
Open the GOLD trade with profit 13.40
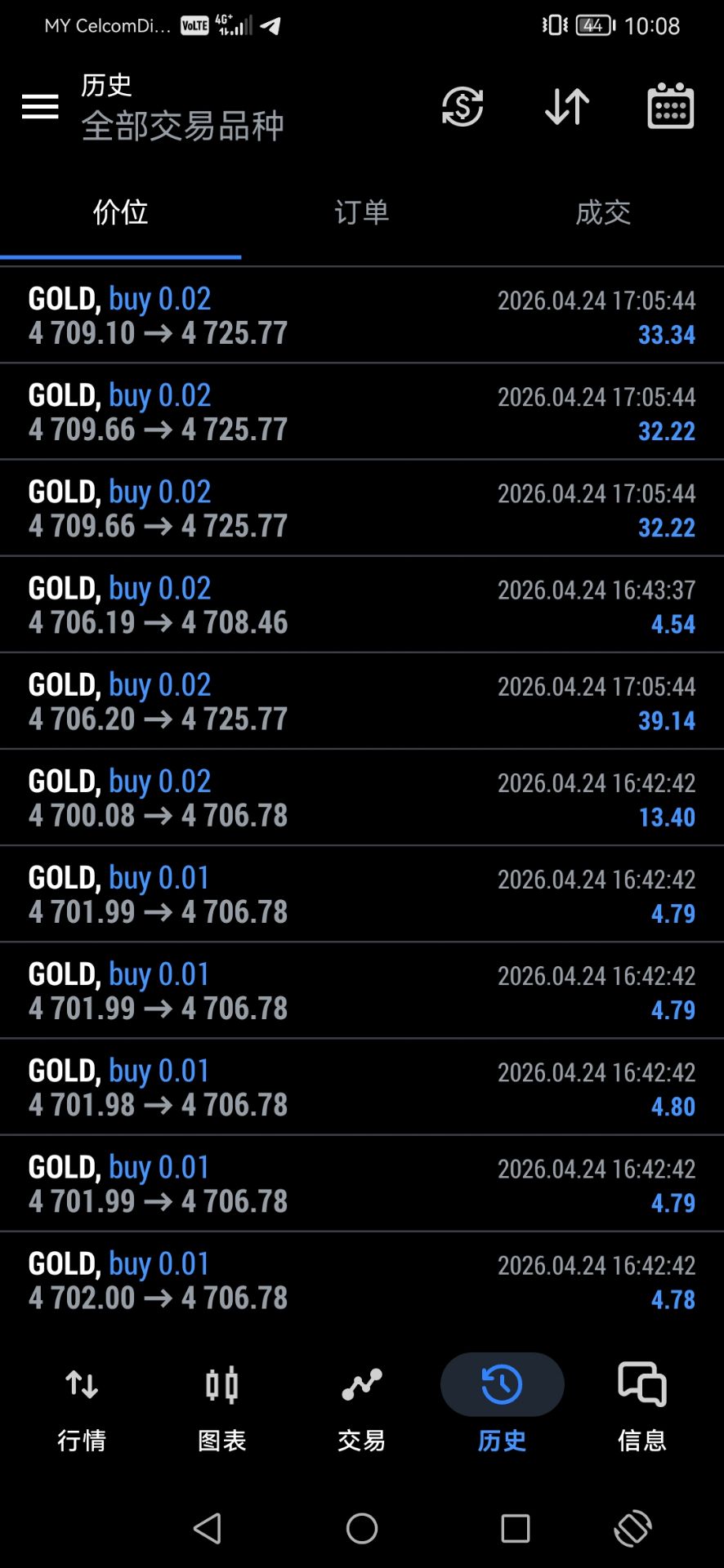361,798
